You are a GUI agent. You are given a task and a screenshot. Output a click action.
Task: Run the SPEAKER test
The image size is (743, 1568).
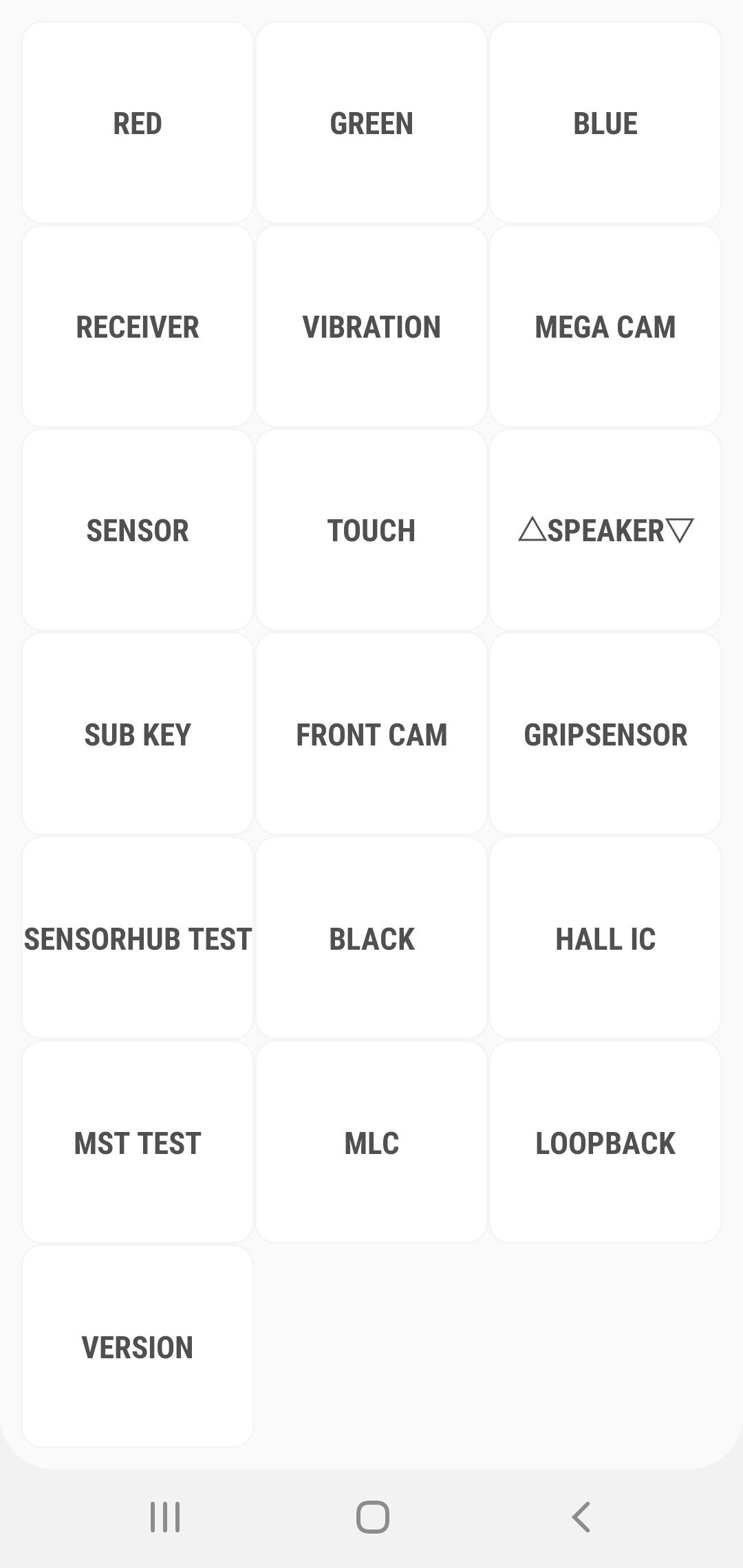click(605, 530)
